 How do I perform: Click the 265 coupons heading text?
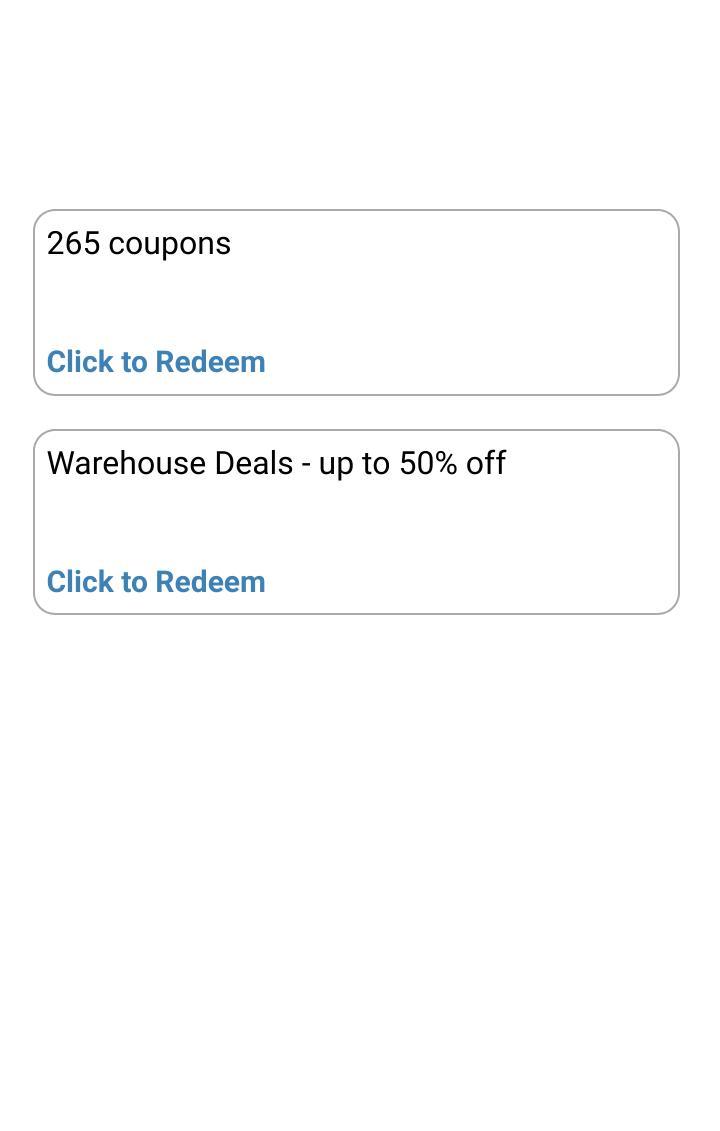coord(138,243)
